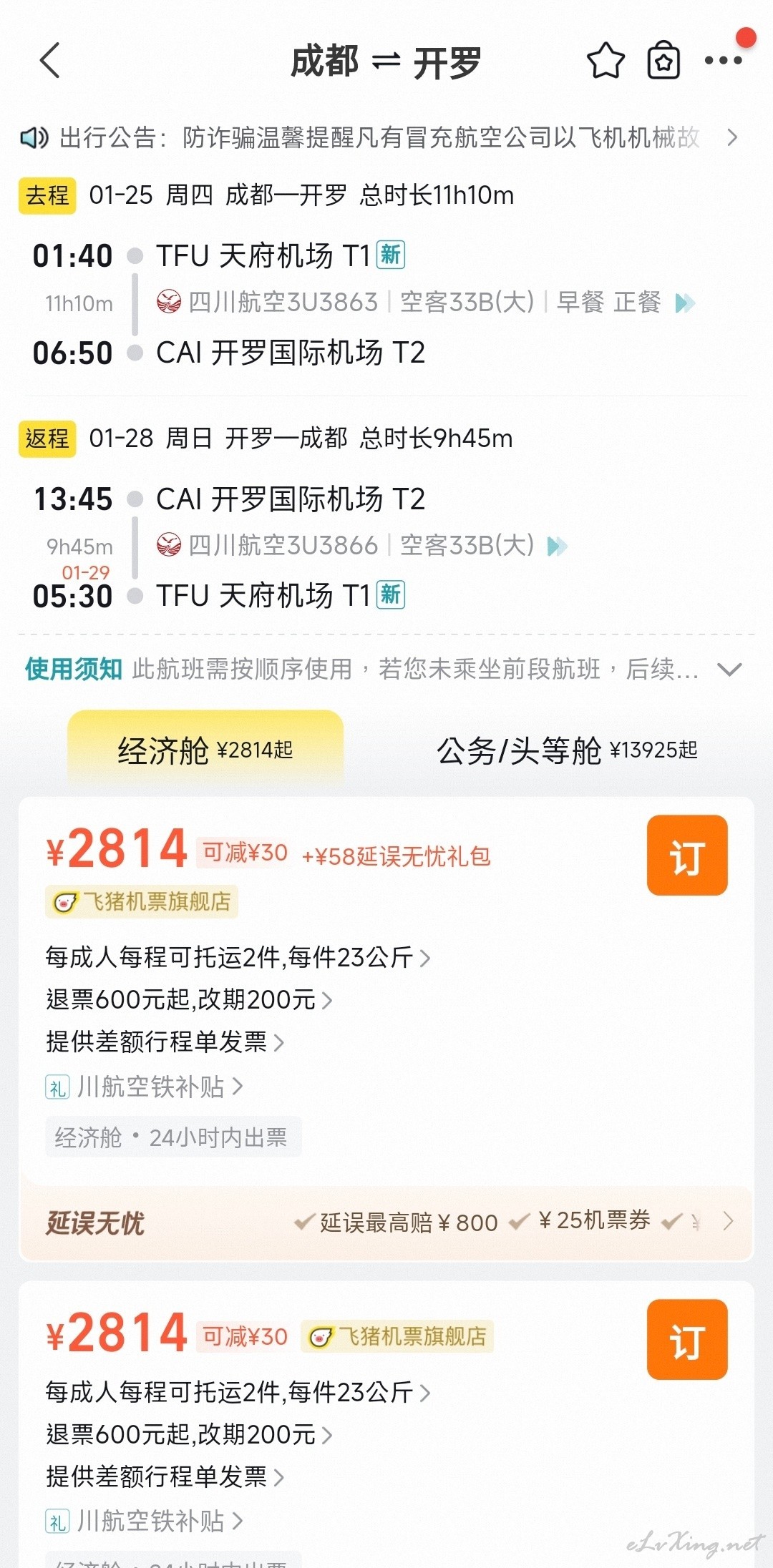Switch to the 公务/头等舱 tab
The height and width of the screenshot is (1568, 773).
point(567,750)
